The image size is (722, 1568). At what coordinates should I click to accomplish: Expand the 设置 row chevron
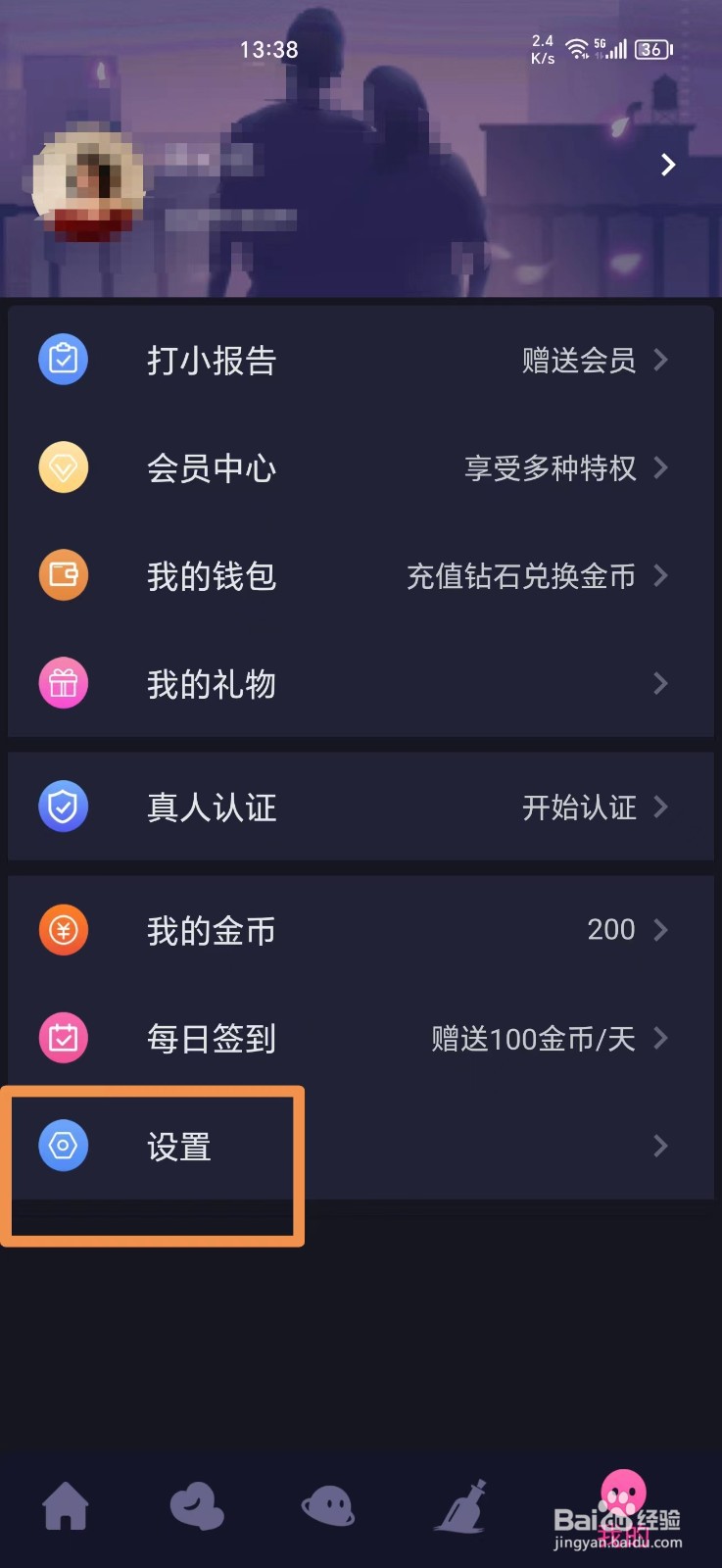660,1145
